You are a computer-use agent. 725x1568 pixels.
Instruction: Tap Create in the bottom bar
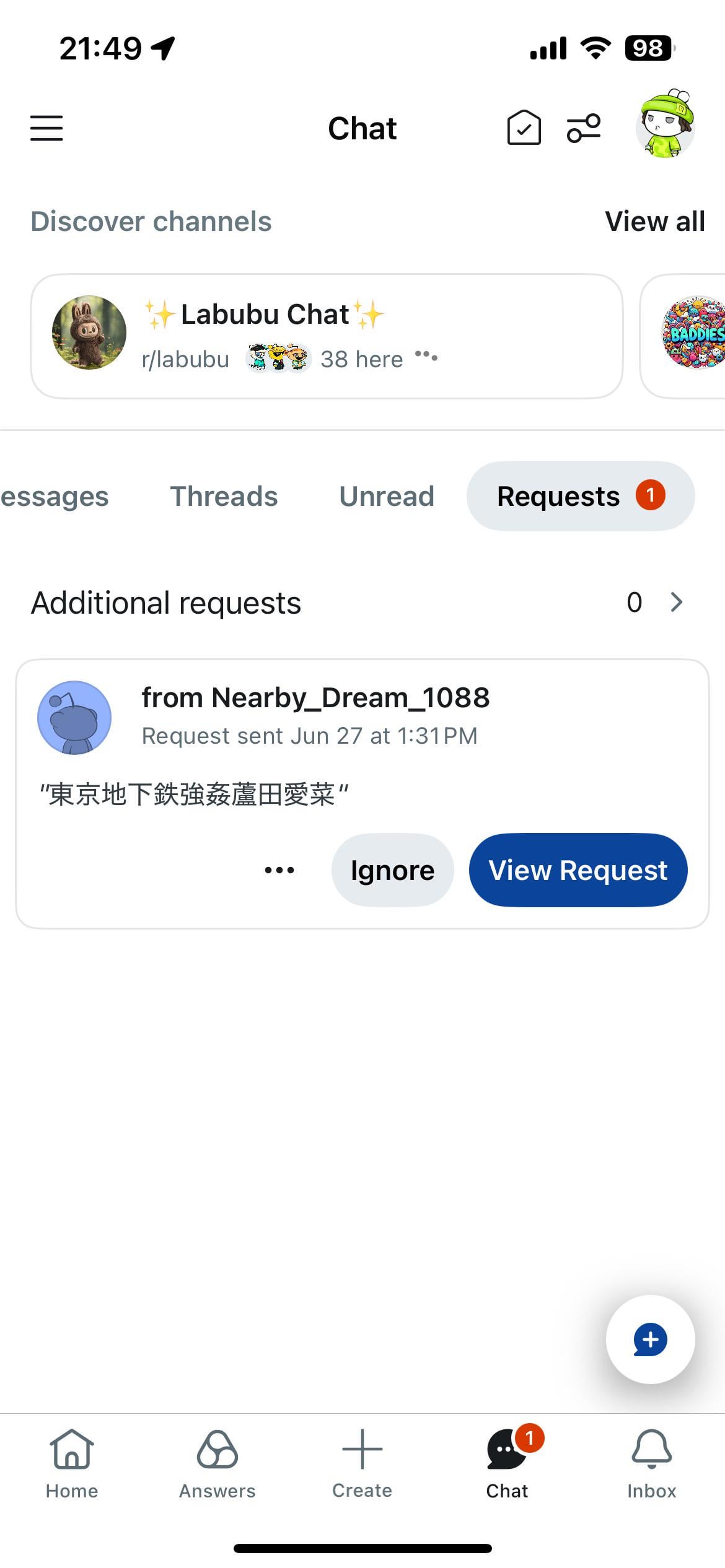(x=362, y=1464)
